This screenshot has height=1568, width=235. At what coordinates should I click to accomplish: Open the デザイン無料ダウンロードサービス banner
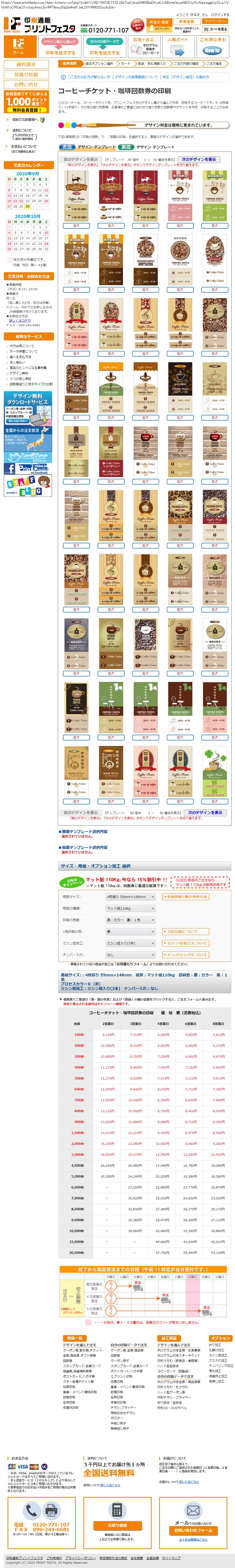point(27,408)
